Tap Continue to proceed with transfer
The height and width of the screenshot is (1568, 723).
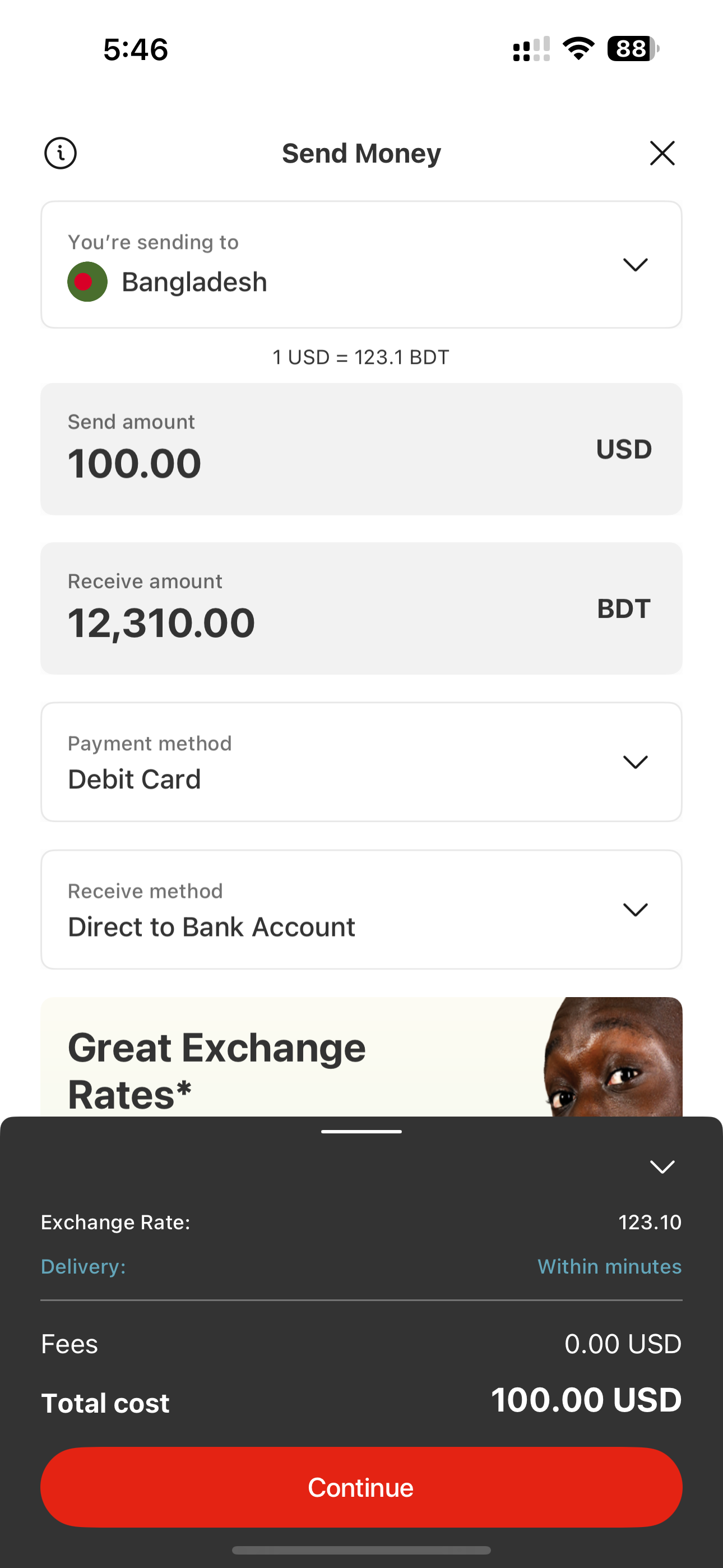pyautogui.click(x=361, y=1487)
